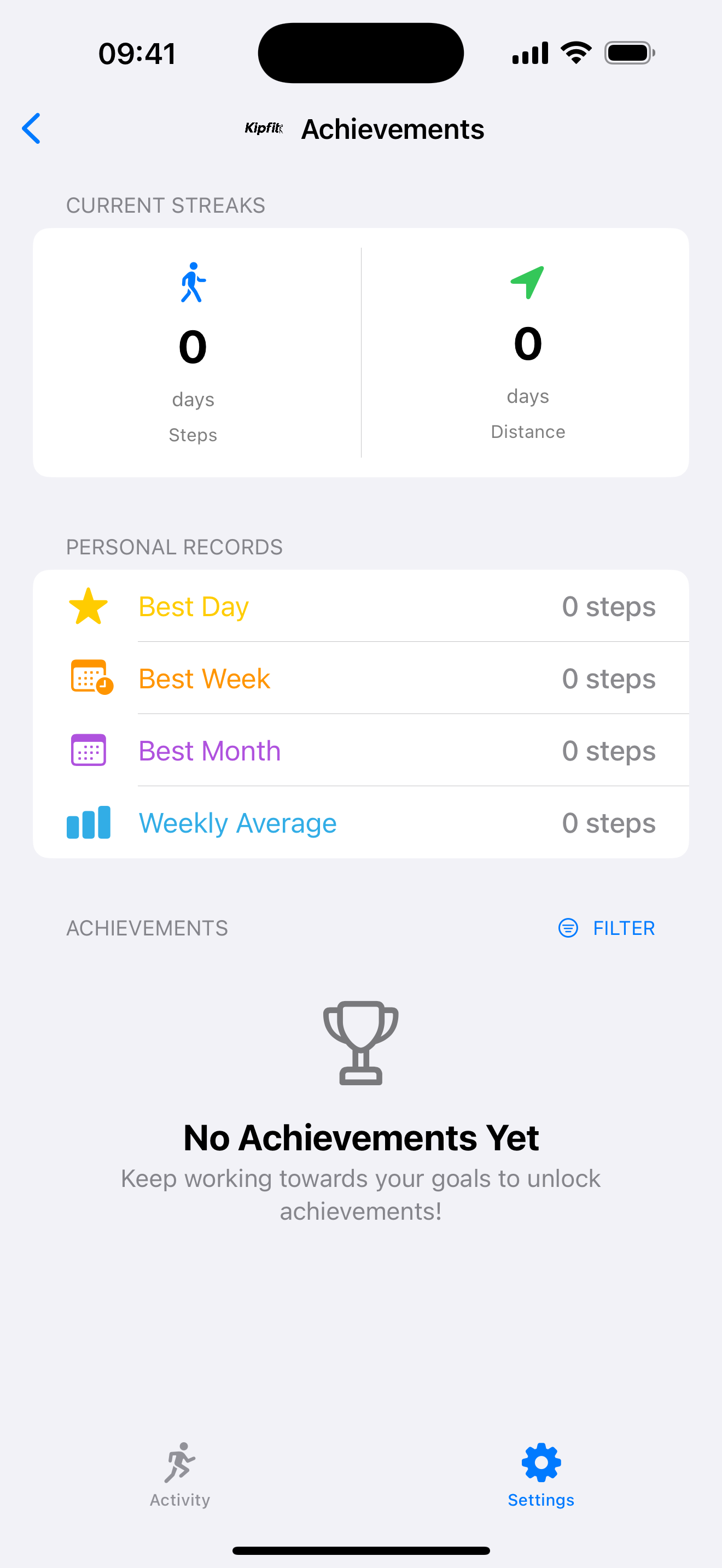Open the achievements filter icon

567,928
